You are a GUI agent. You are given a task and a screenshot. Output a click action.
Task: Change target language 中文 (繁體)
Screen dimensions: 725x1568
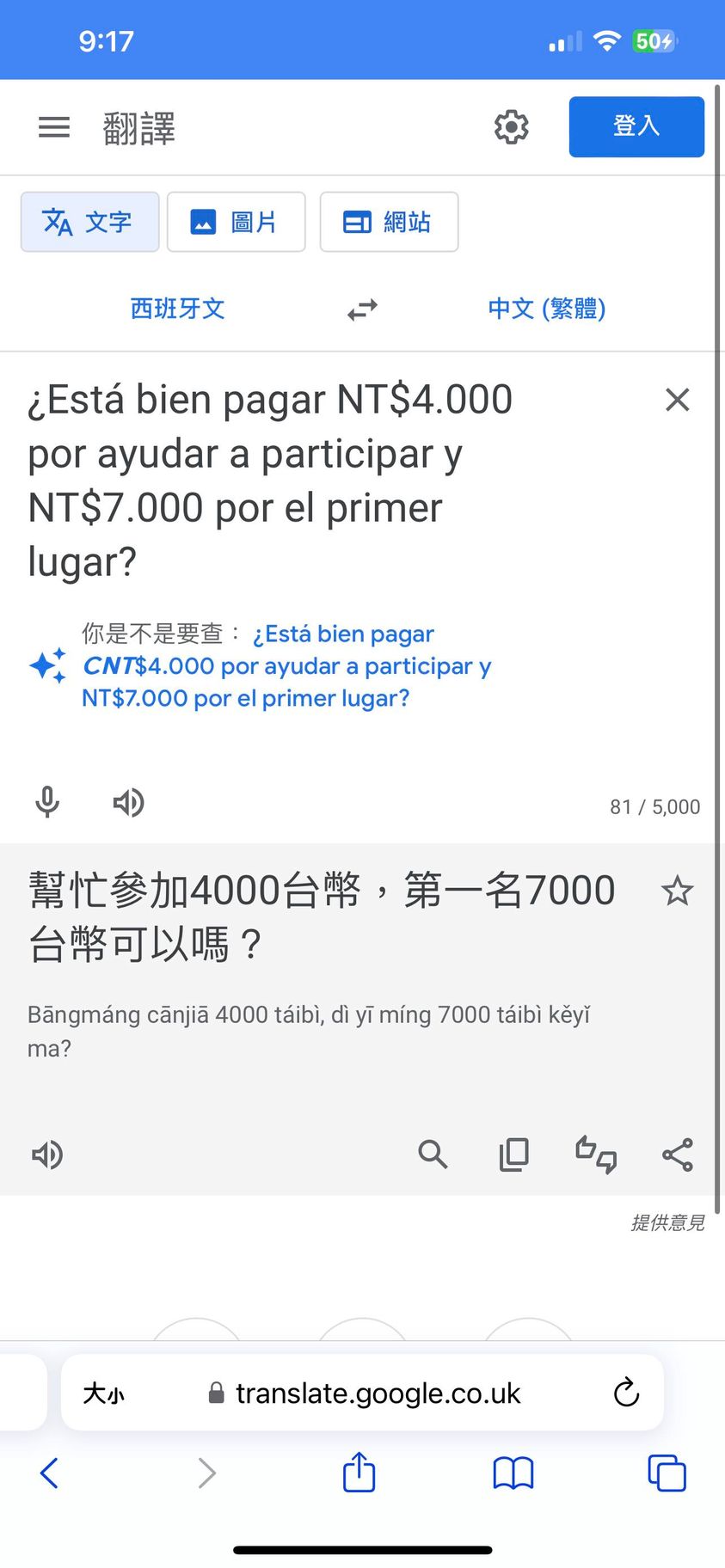tap(546, 309)
